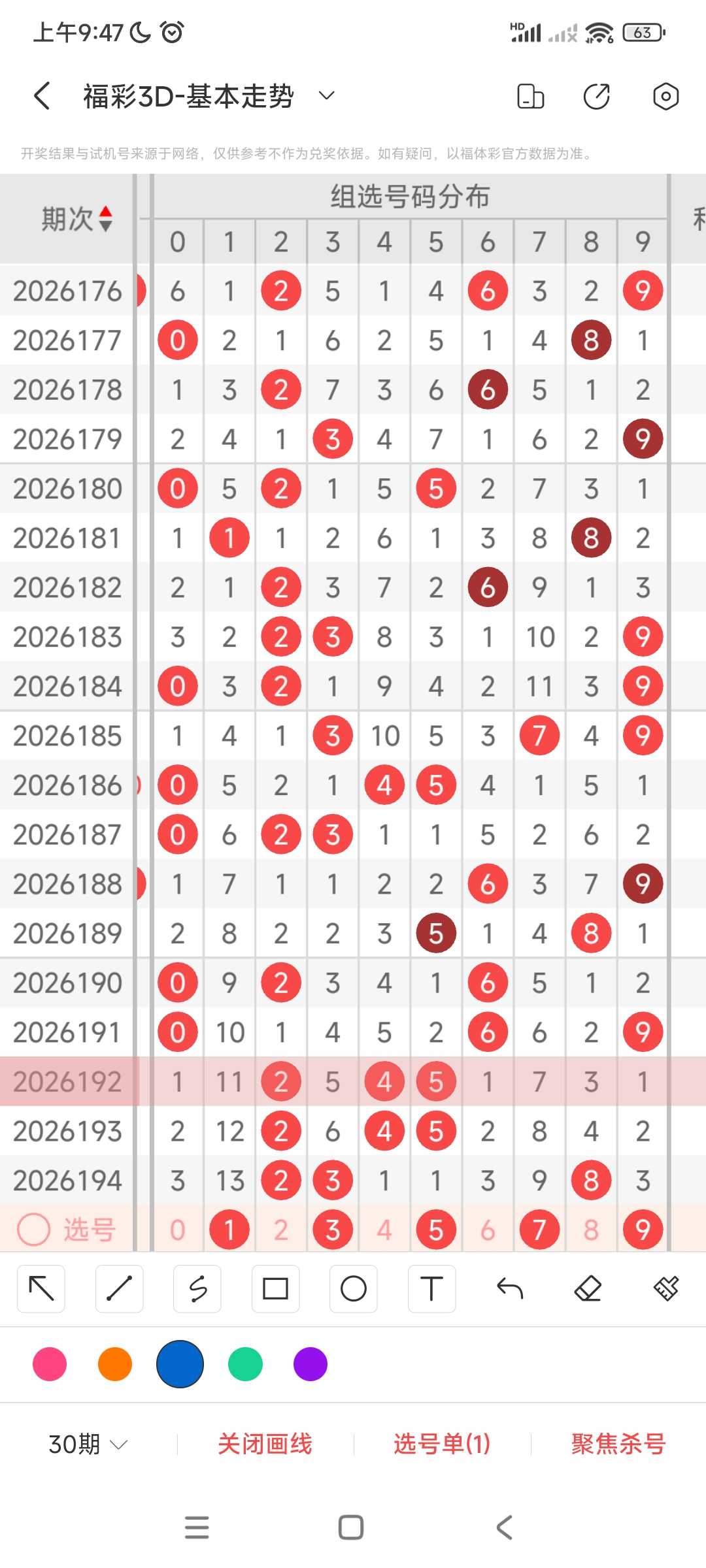The width and height of the screenshot is (706, 1568).
Task: Select the arrow drawing tool
Action: (41, 1288)
